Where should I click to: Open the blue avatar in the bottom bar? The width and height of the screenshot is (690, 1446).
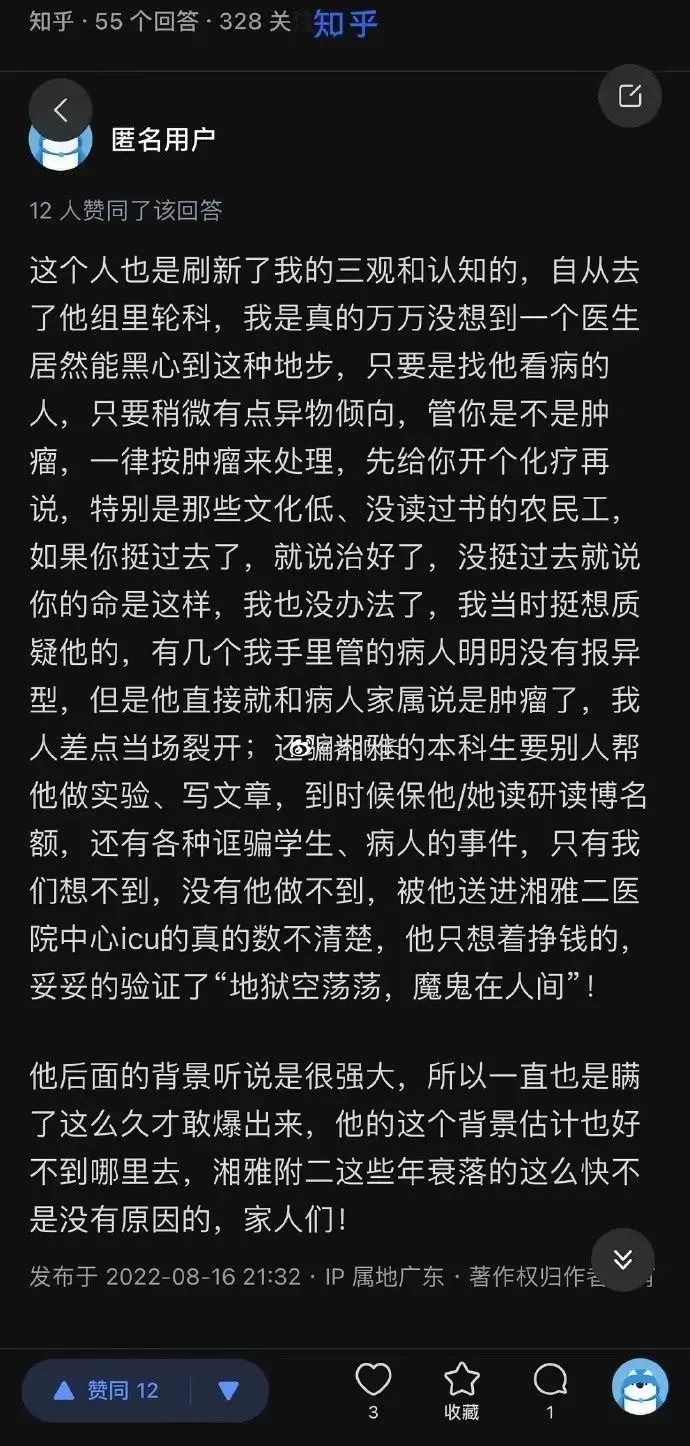[640, 1386]
